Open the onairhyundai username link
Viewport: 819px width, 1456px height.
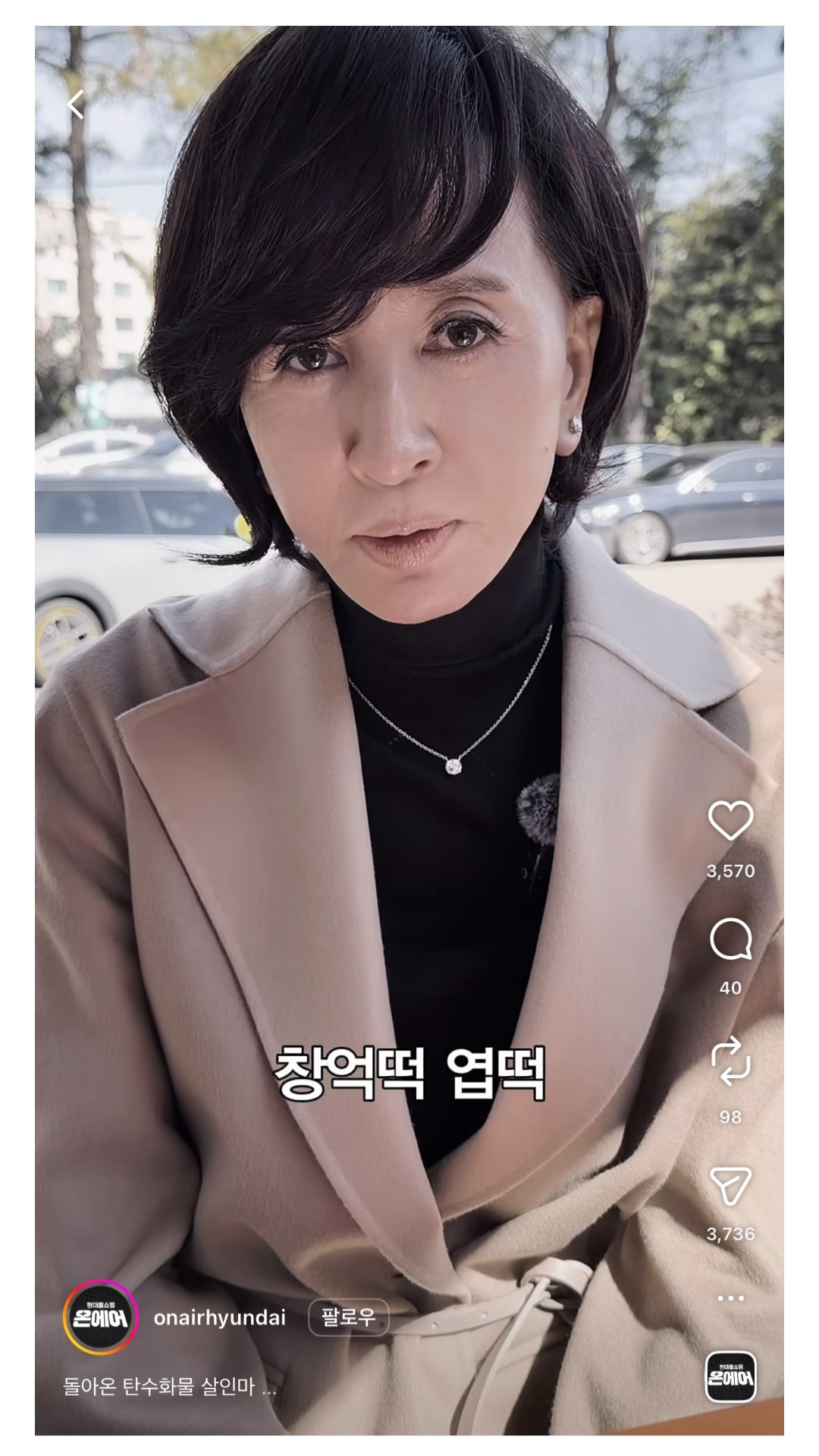tap(219, 1317)
